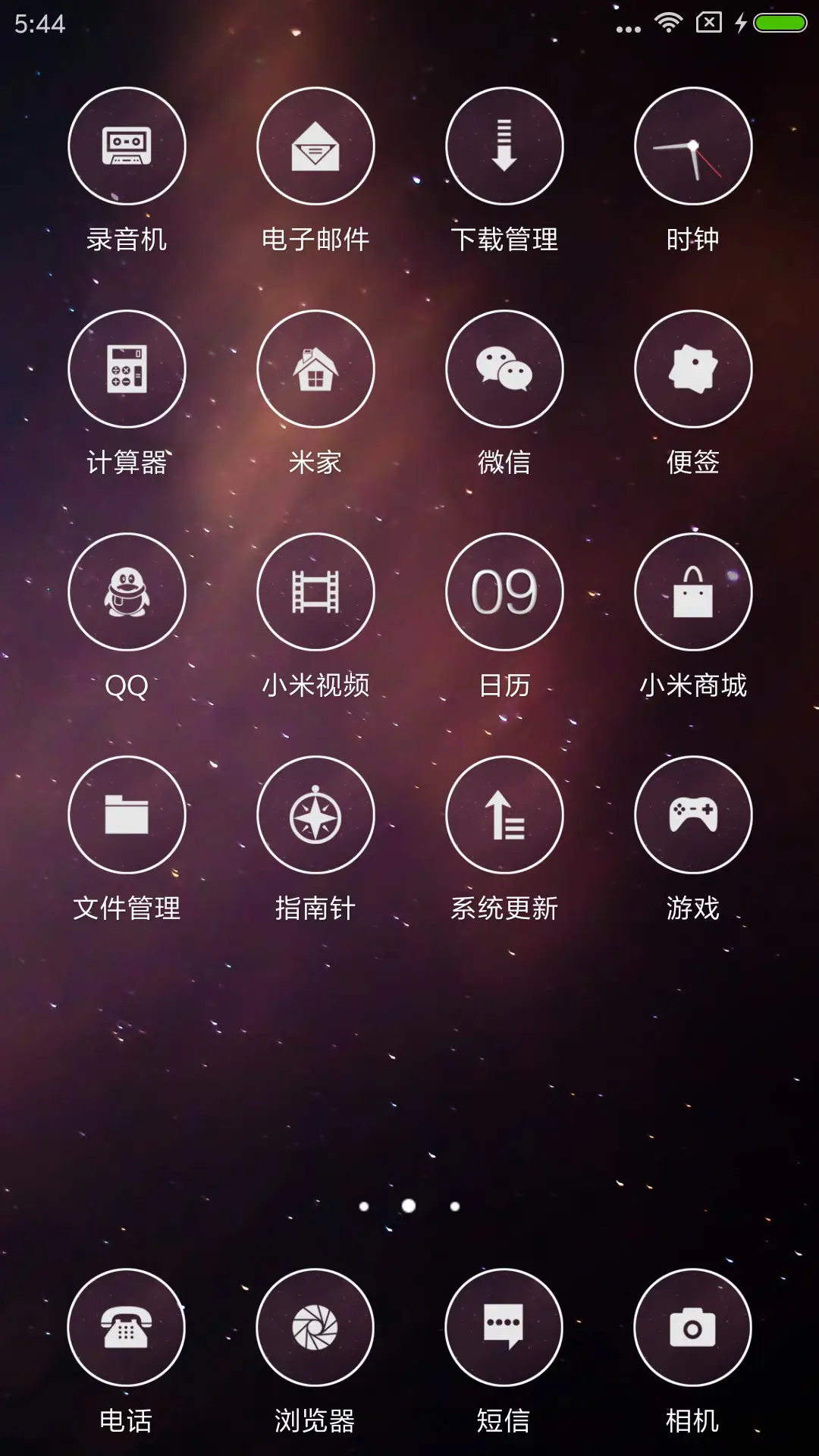Open the Notes app

coord(692,368)
